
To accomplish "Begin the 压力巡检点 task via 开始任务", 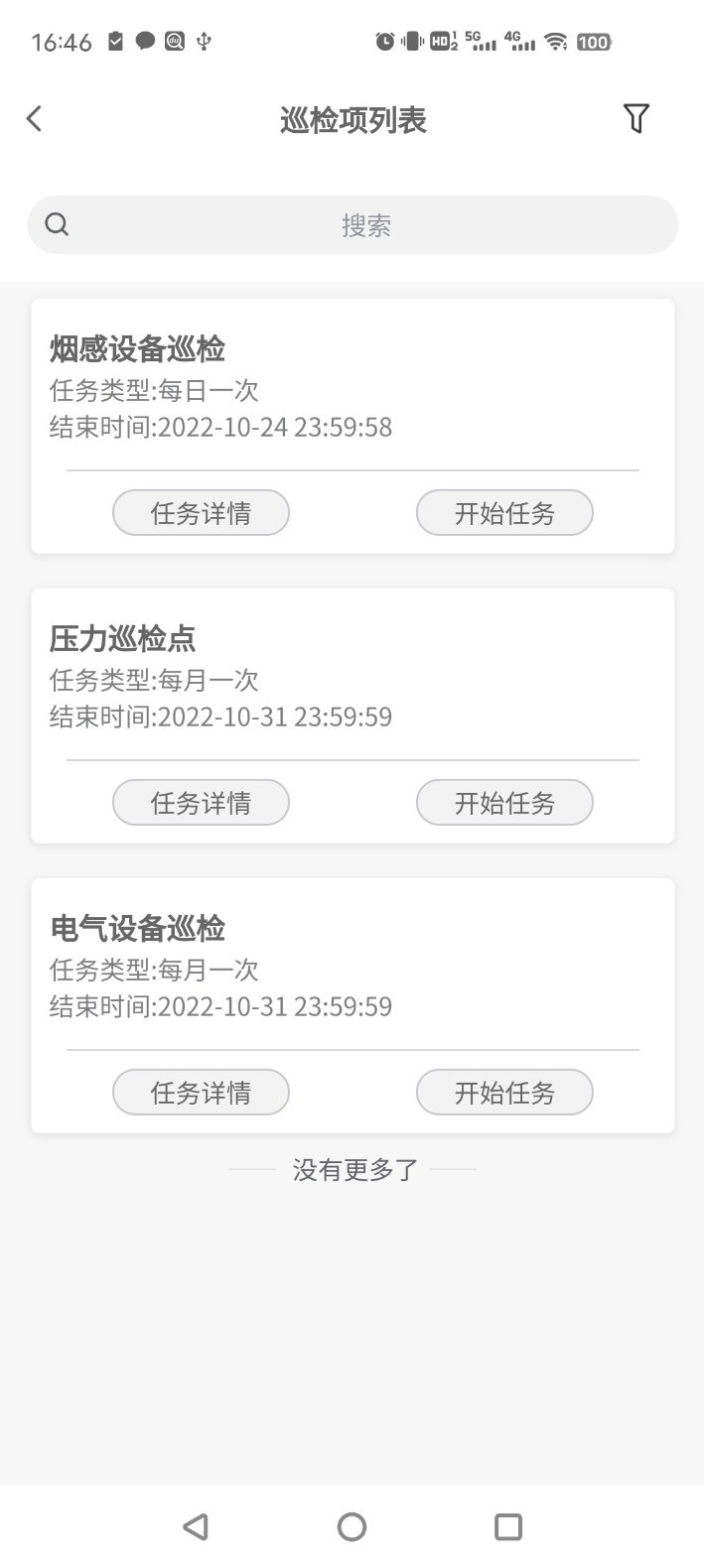I will point(504,803).
